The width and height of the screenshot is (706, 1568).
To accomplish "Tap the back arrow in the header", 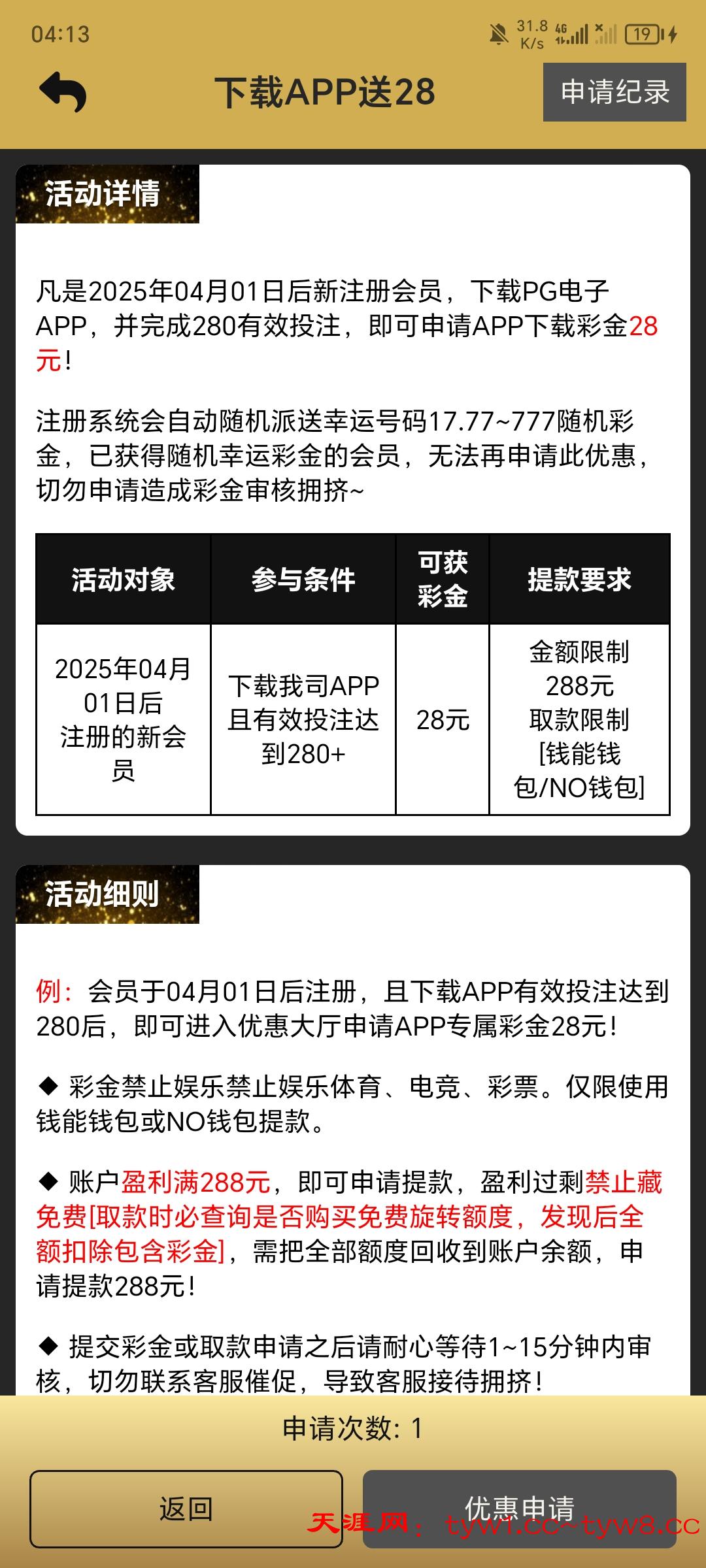I will pos(63,91).
